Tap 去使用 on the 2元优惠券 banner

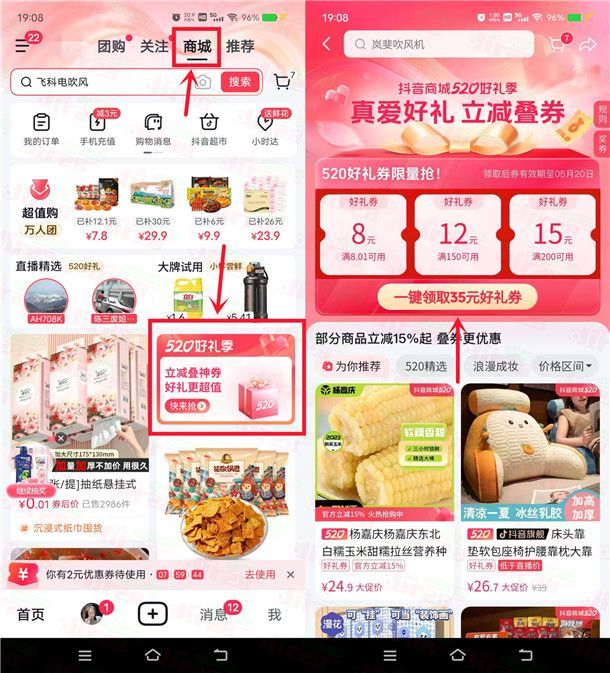point(258,575)
